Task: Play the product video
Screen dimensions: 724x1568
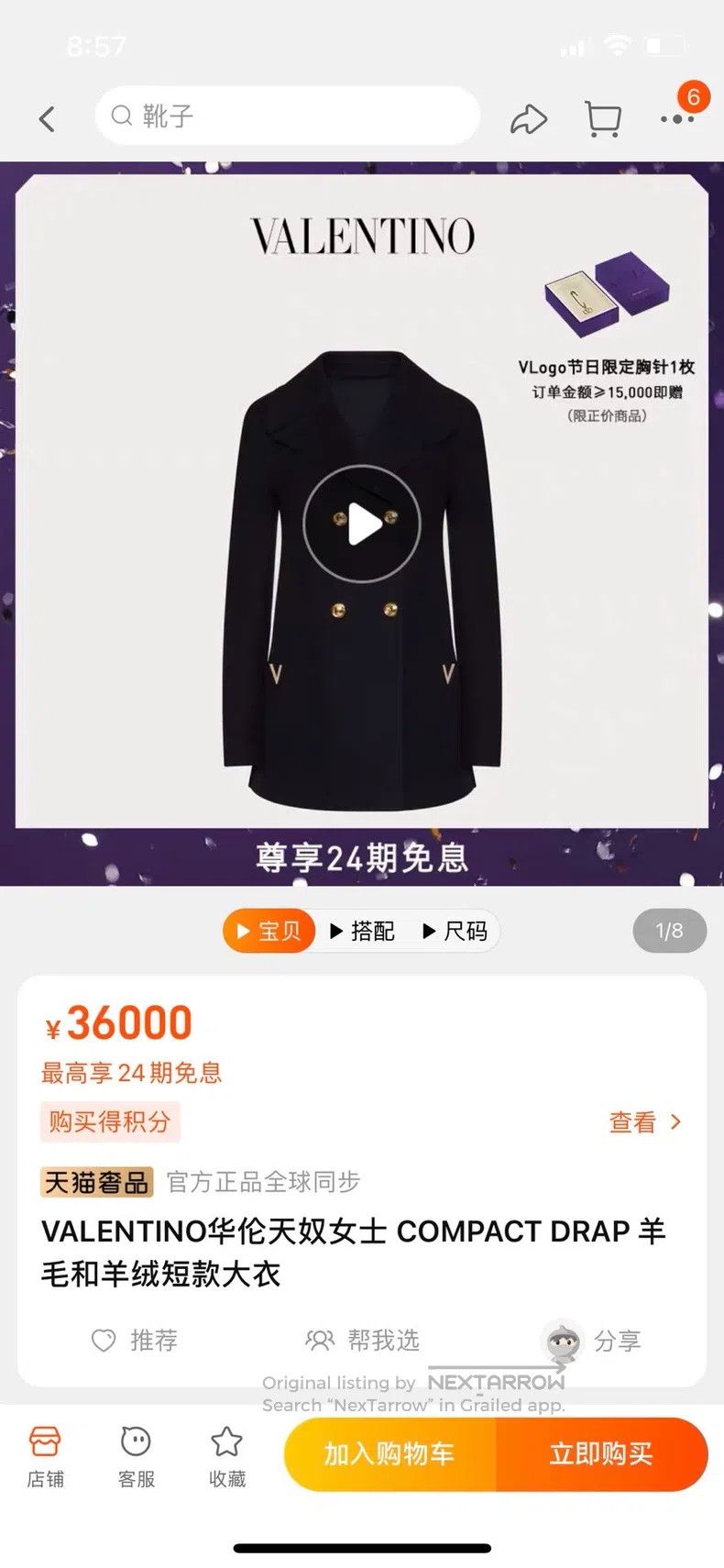Action: (363, 525)
